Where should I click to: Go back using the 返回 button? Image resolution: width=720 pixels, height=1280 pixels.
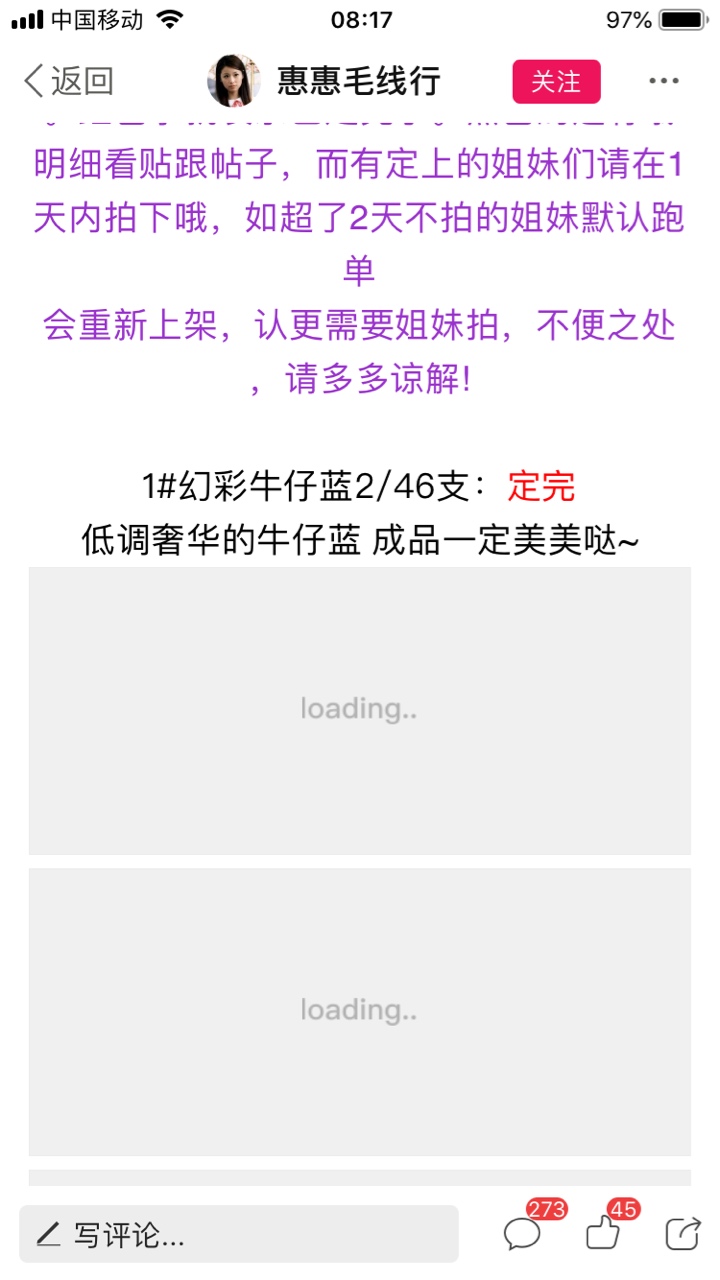[x=68, y=81]
